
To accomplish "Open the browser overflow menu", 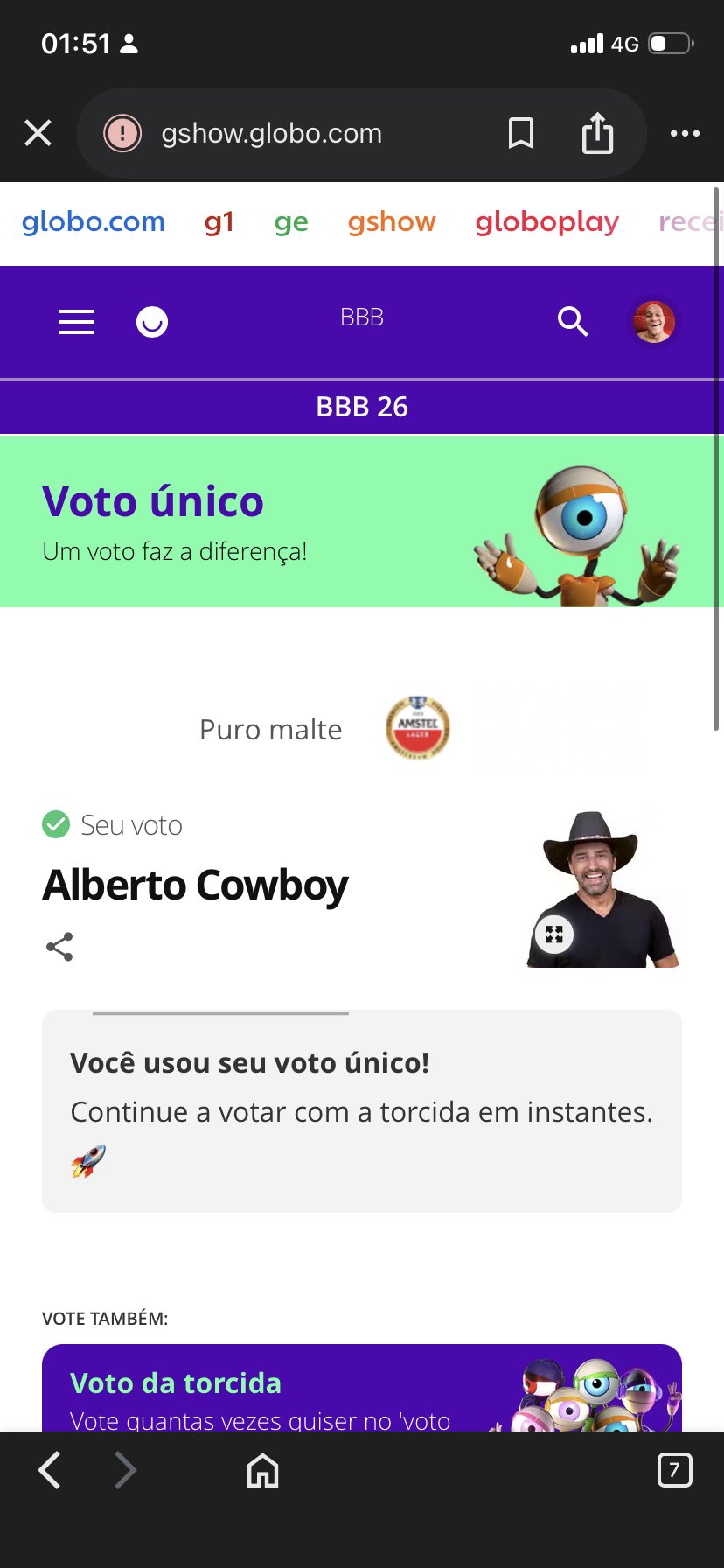I will 685,134.
